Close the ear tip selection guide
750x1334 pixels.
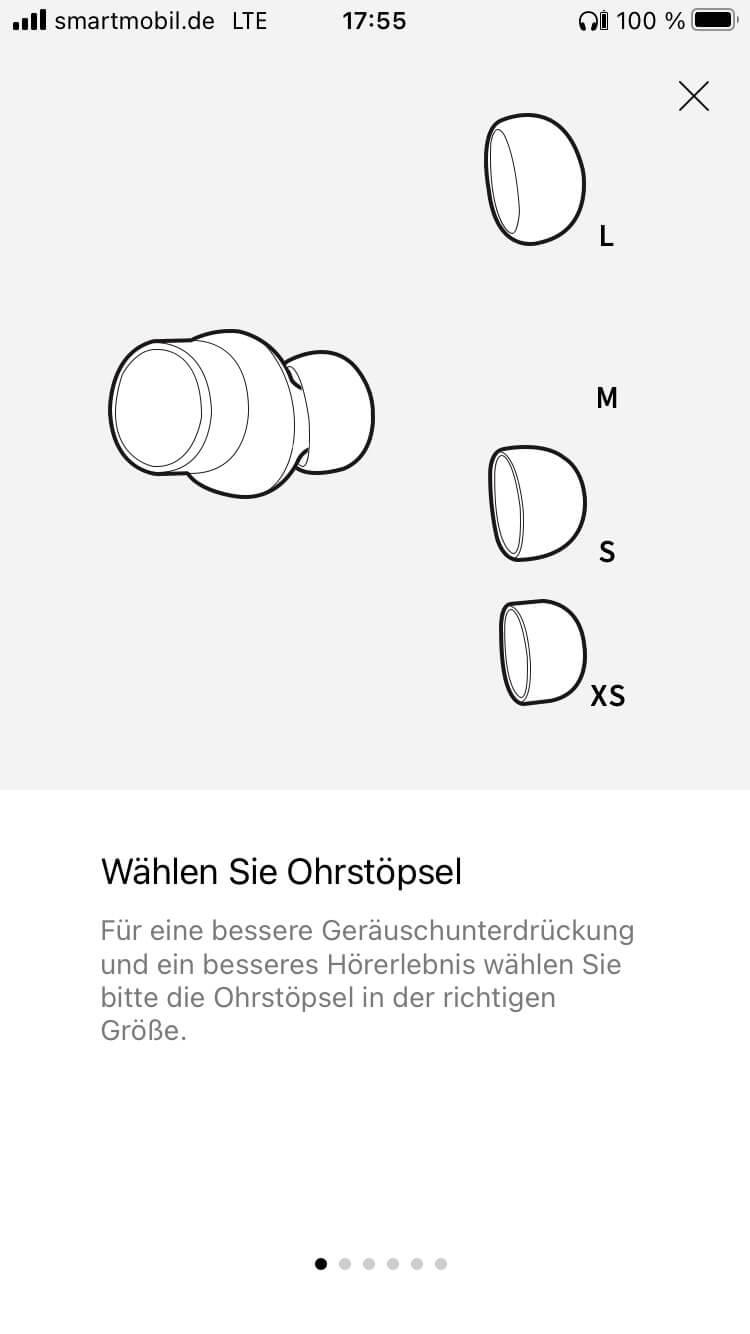pos(693,96)
